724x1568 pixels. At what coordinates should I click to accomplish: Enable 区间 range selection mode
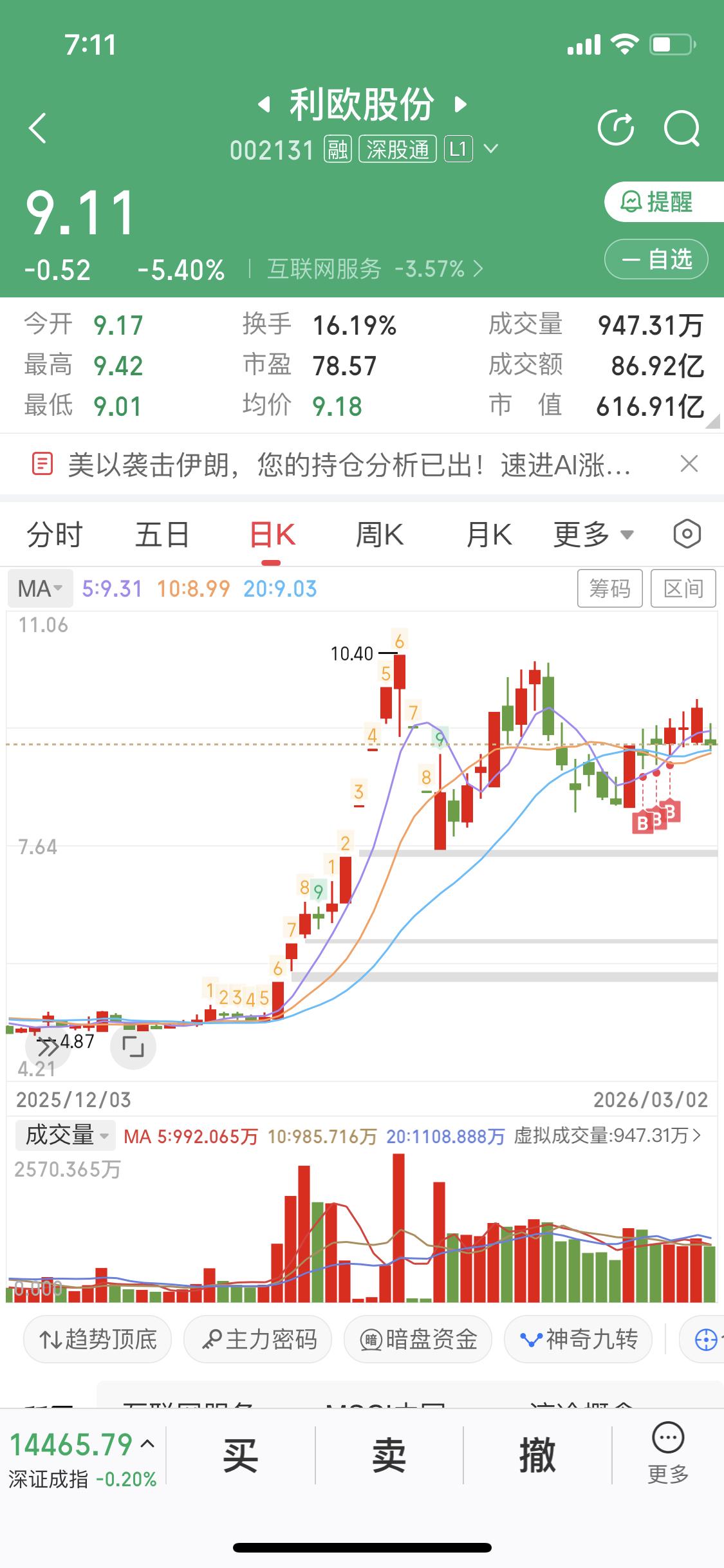coord(683,588)
